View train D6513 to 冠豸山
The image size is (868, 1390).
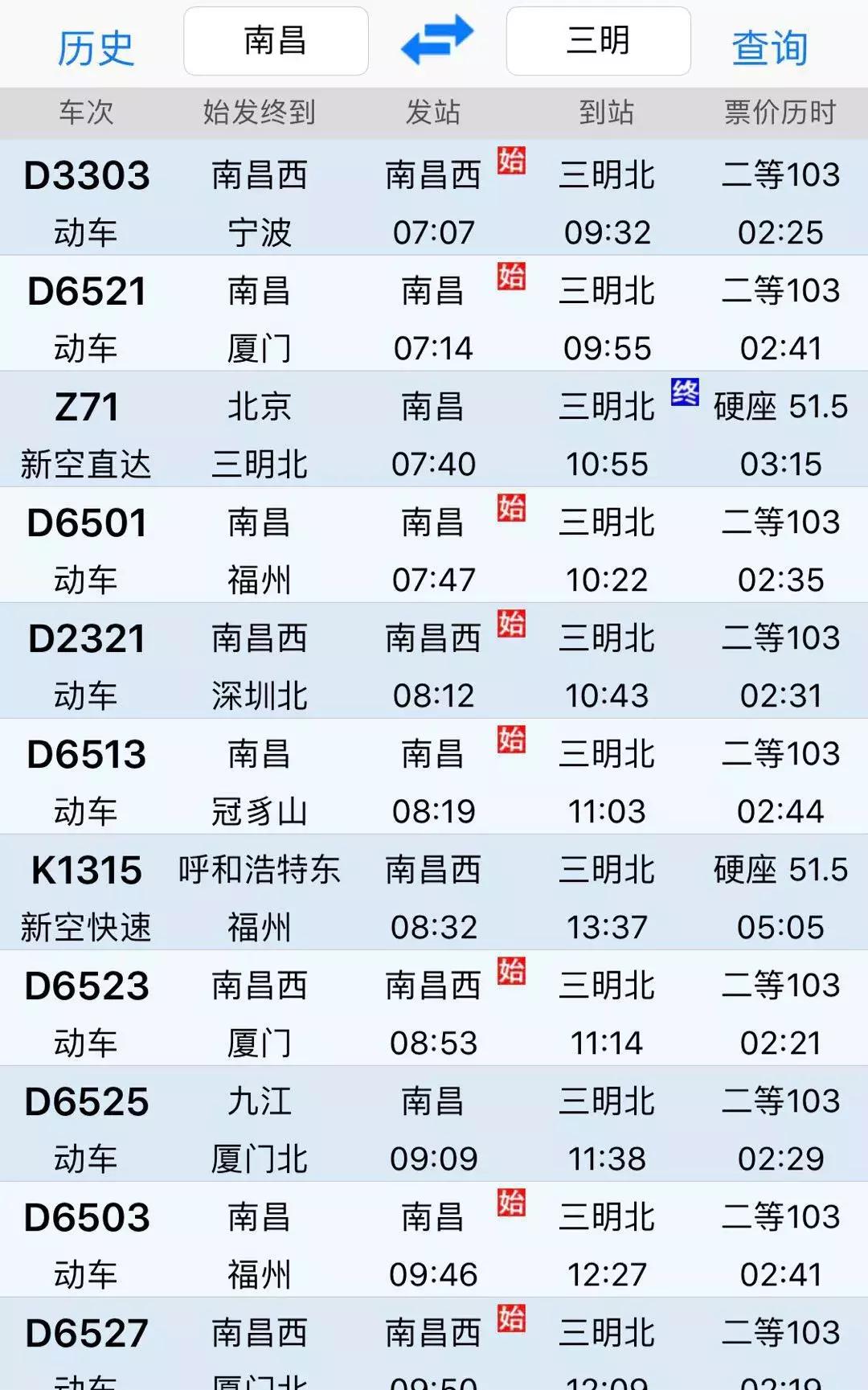(434, 777)
